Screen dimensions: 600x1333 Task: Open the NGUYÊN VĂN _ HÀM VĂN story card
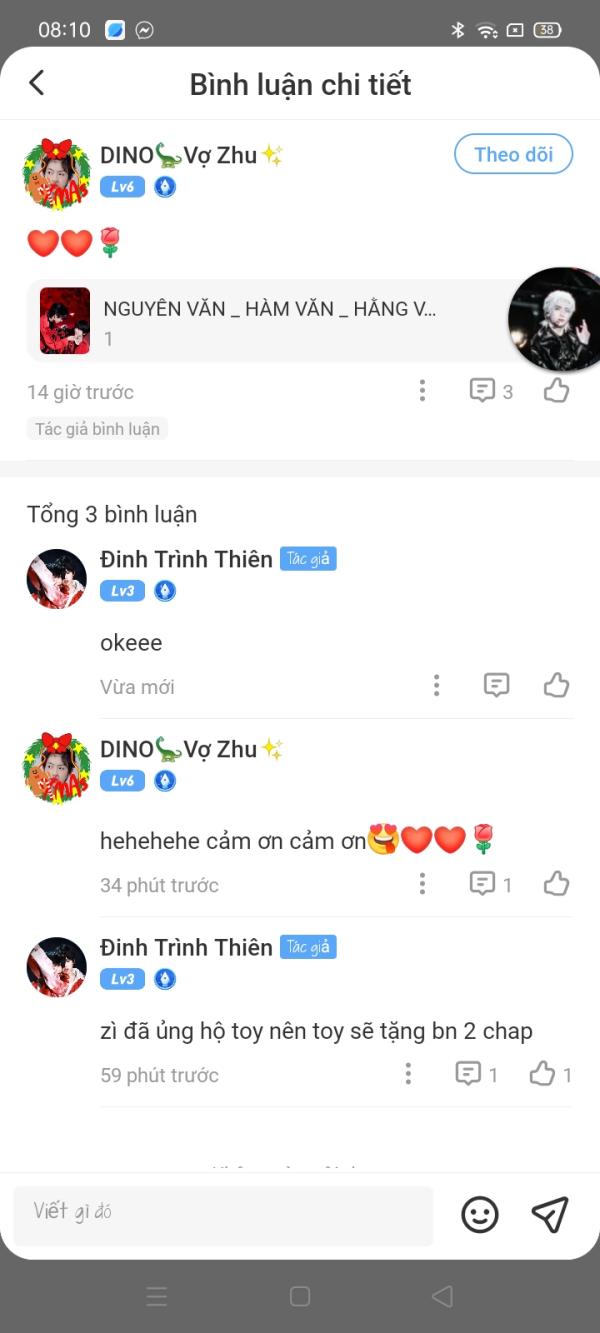(270, 321)
